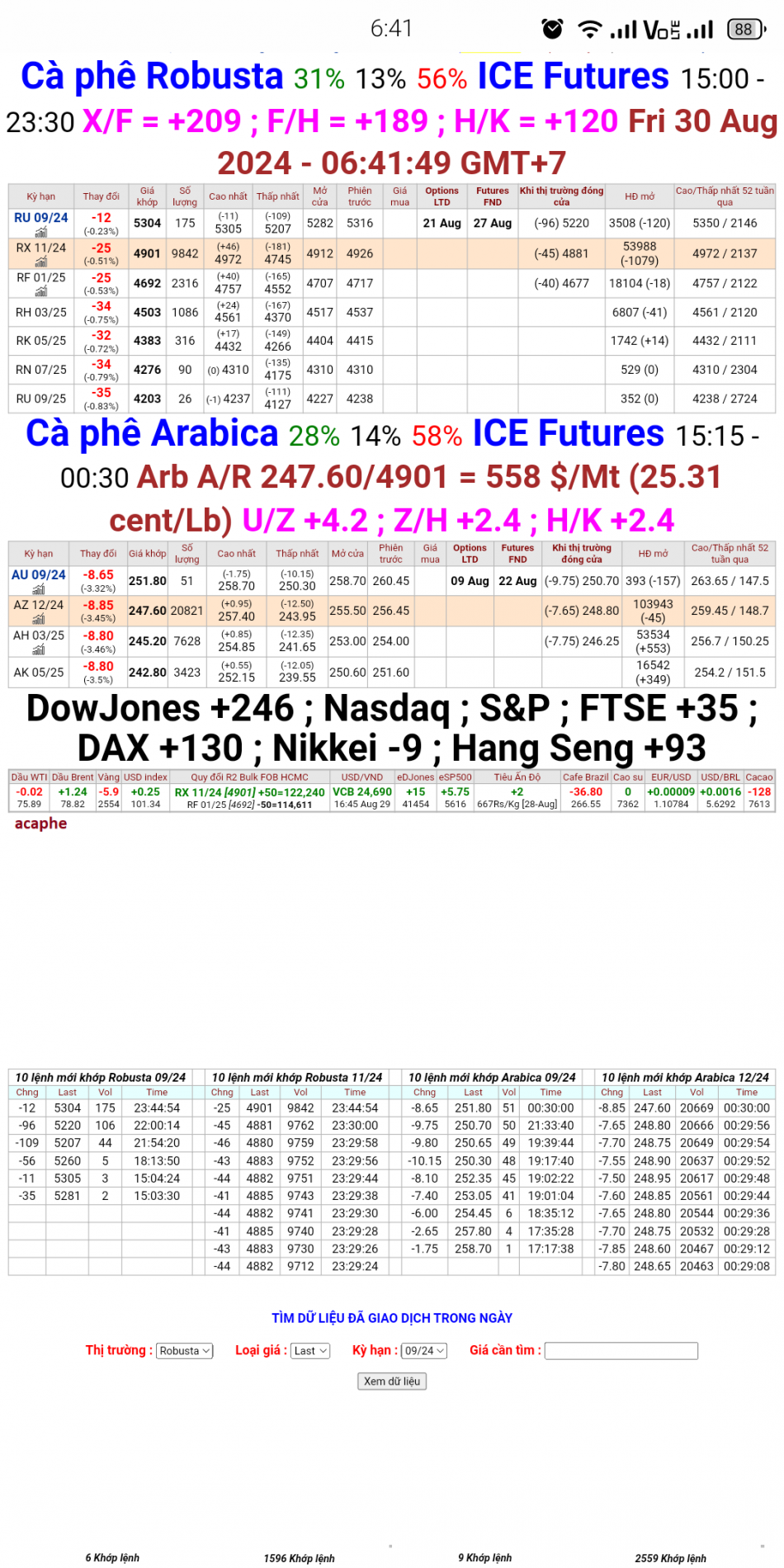The width and height of the screenshot is (784, 1568).
Task: Open the Thị trường dropdown showing Robusta
Action: point(183,1351)
